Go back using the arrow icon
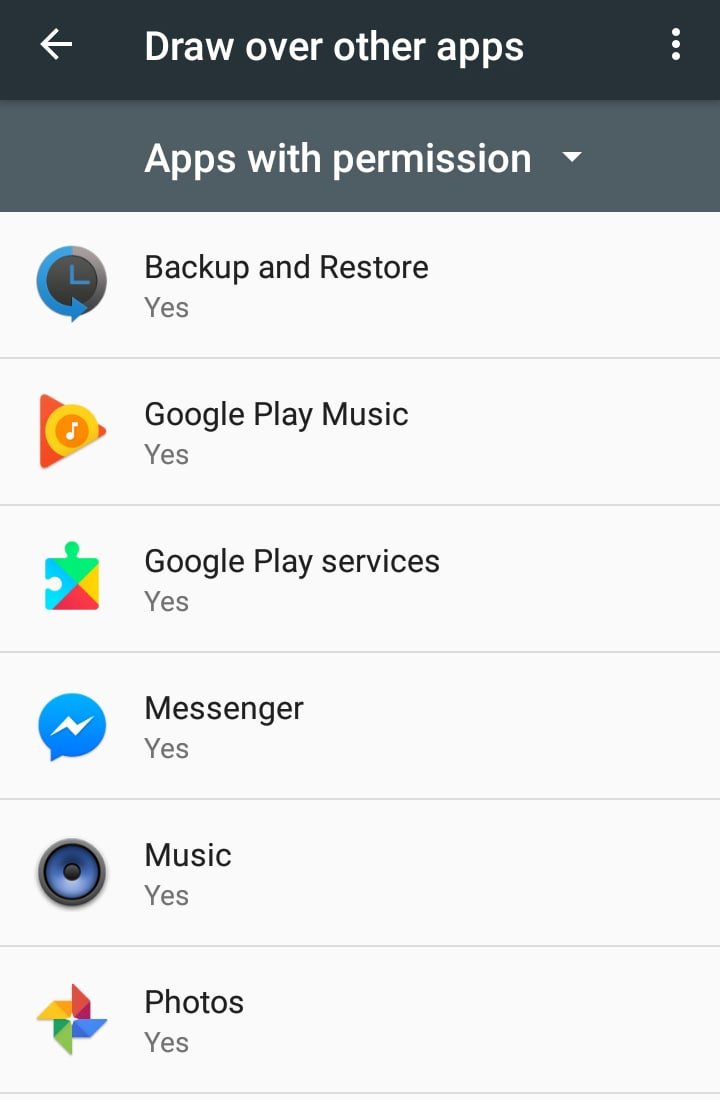The width and height of the screenshot is (720, 1100). click(x=56, y=45)
